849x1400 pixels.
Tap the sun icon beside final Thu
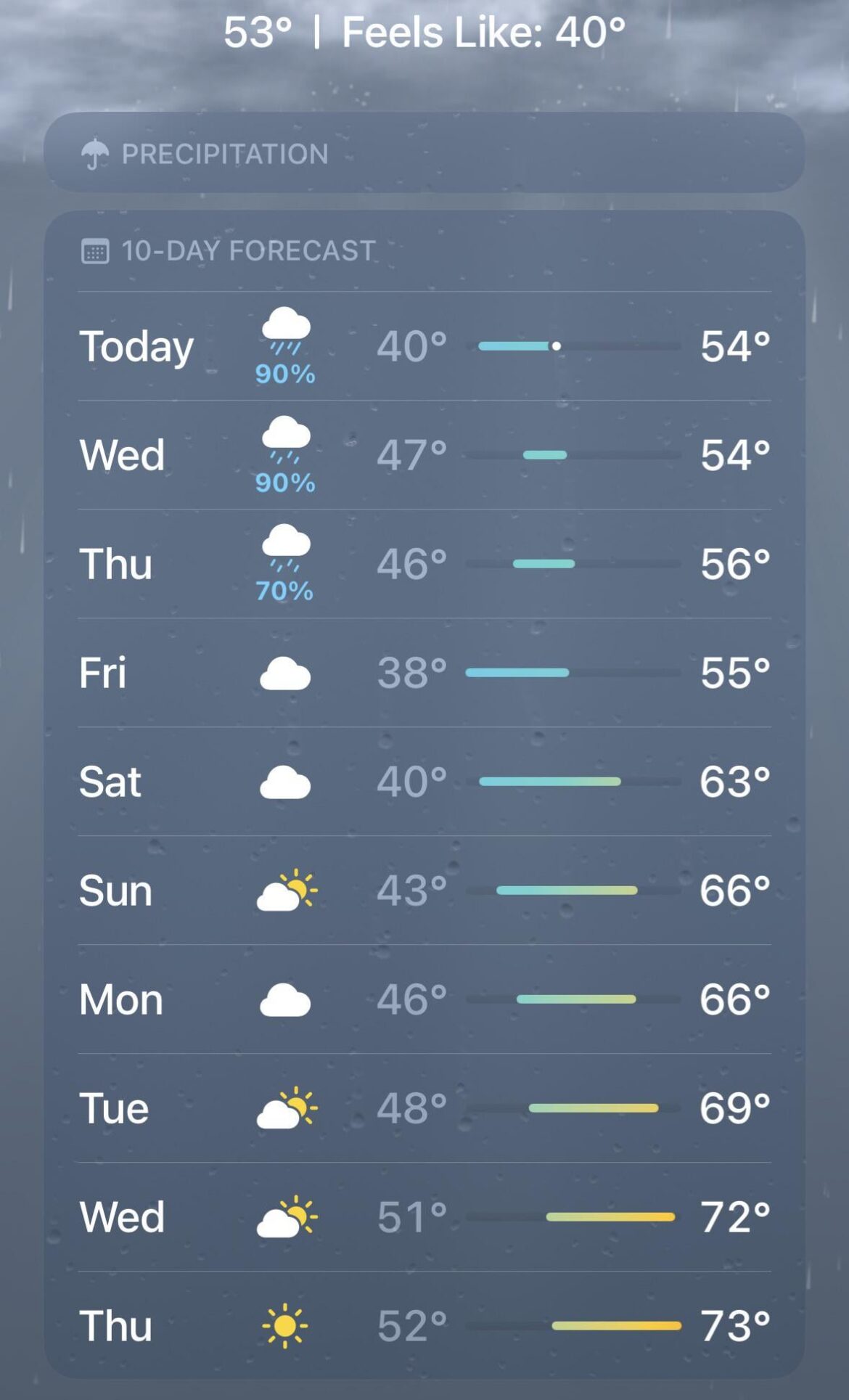coord(285,1325)
